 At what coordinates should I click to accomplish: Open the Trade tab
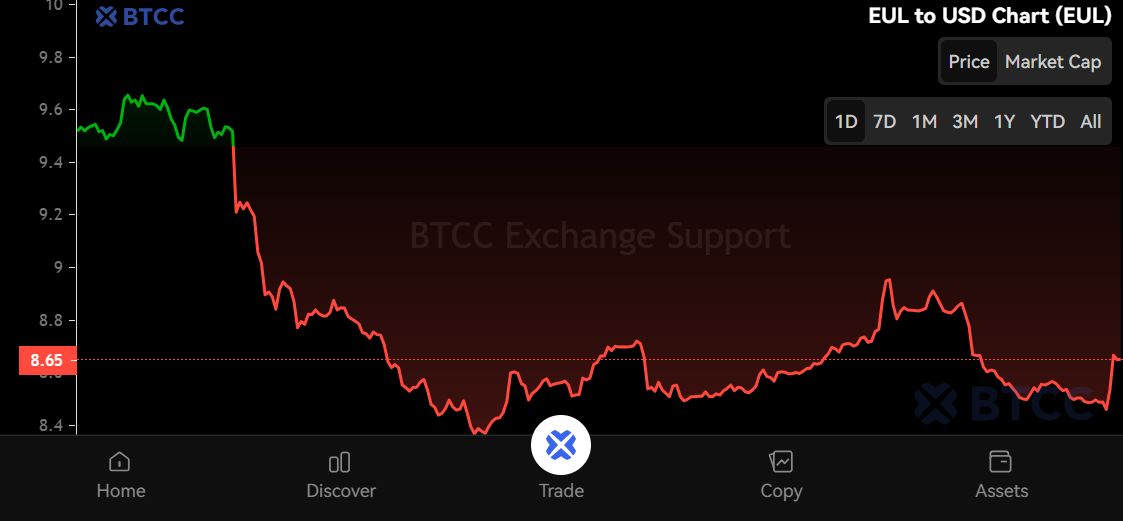pyautogui.click(x=561, y=458)
